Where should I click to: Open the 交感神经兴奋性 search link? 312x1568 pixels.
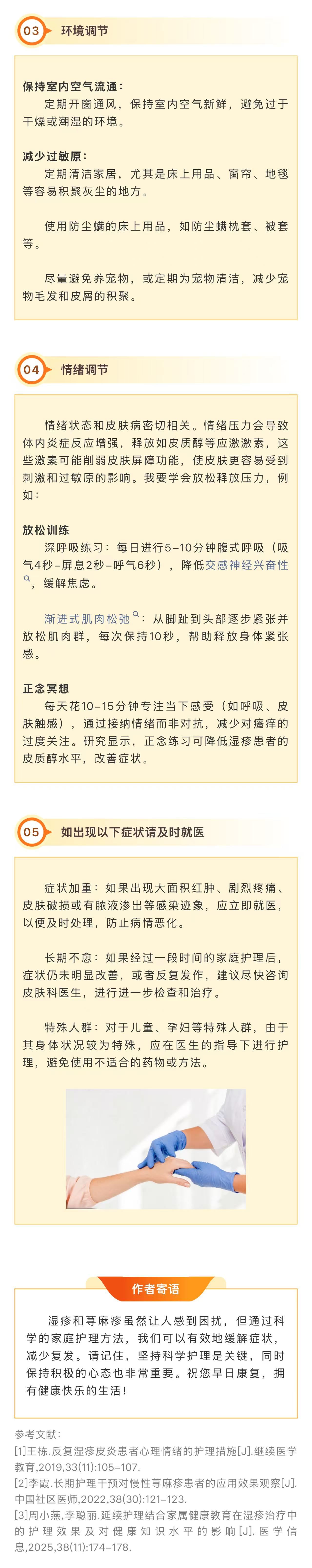pyautogui.click(x=246, y=565)
